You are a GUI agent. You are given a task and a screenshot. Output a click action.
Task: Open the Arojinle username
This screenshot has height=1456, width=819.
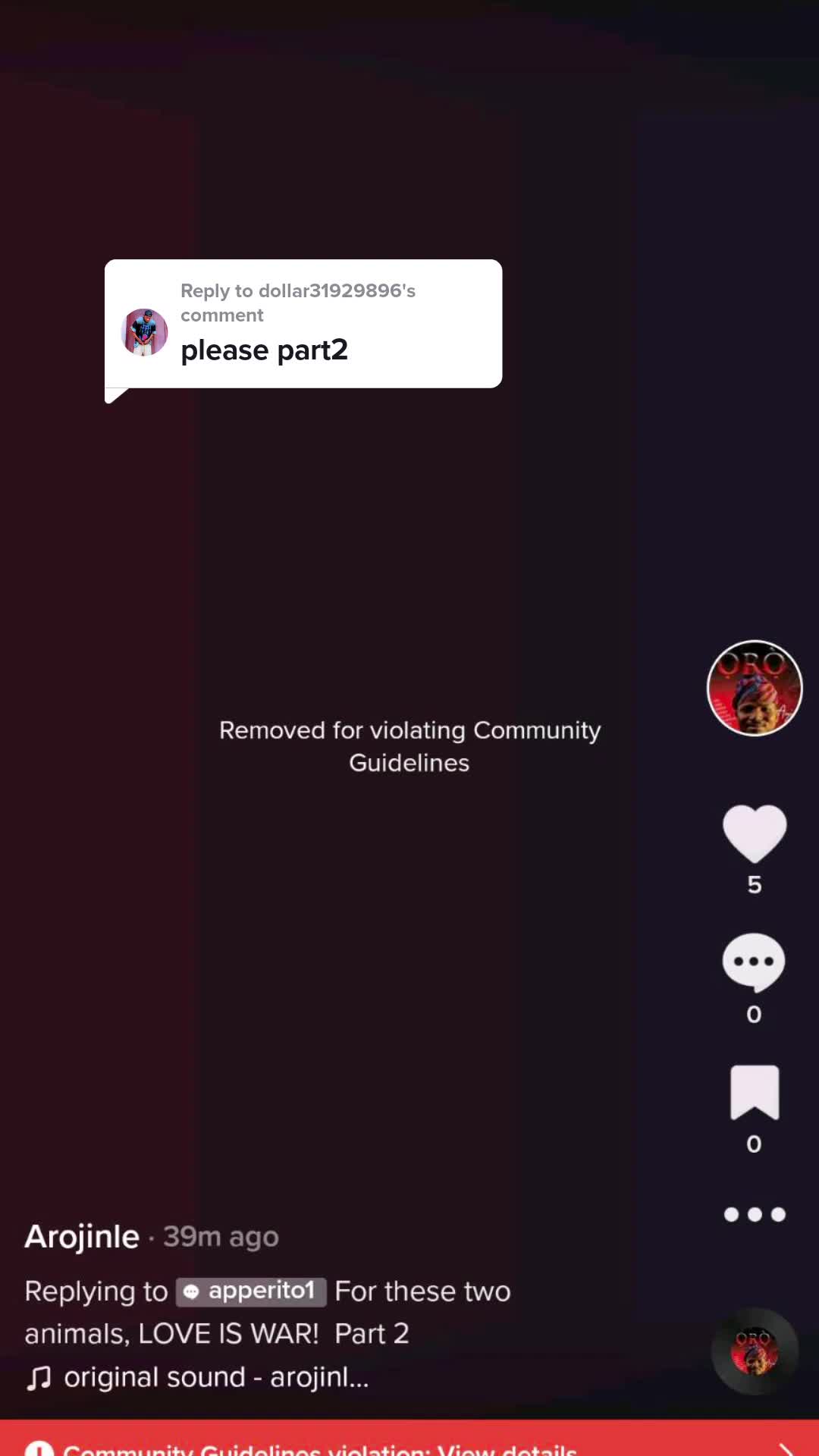click(82, 1237)
